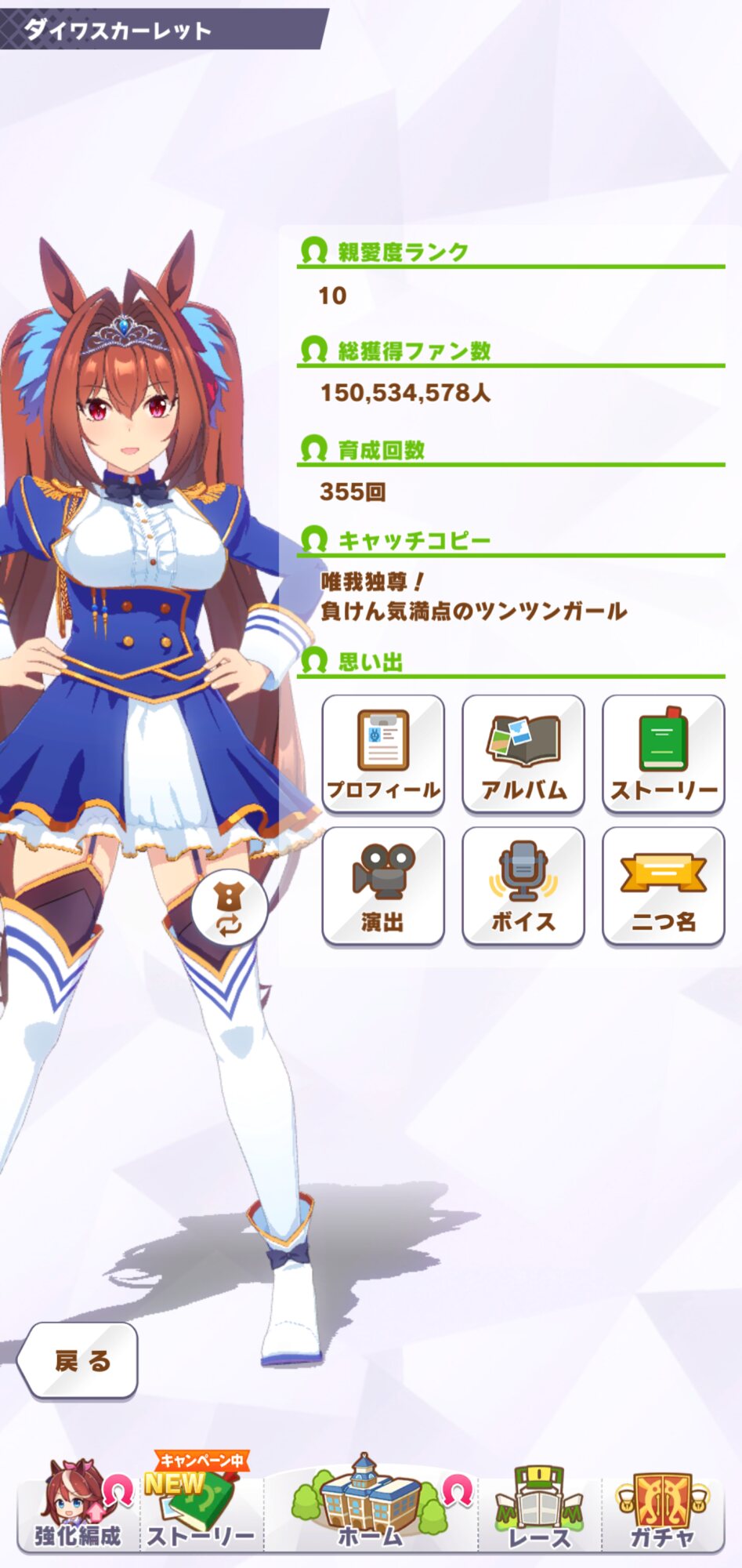Switch to the 強化編成 tab
The height and width of the screenshot is (1568, 742).
point(78,1507)
